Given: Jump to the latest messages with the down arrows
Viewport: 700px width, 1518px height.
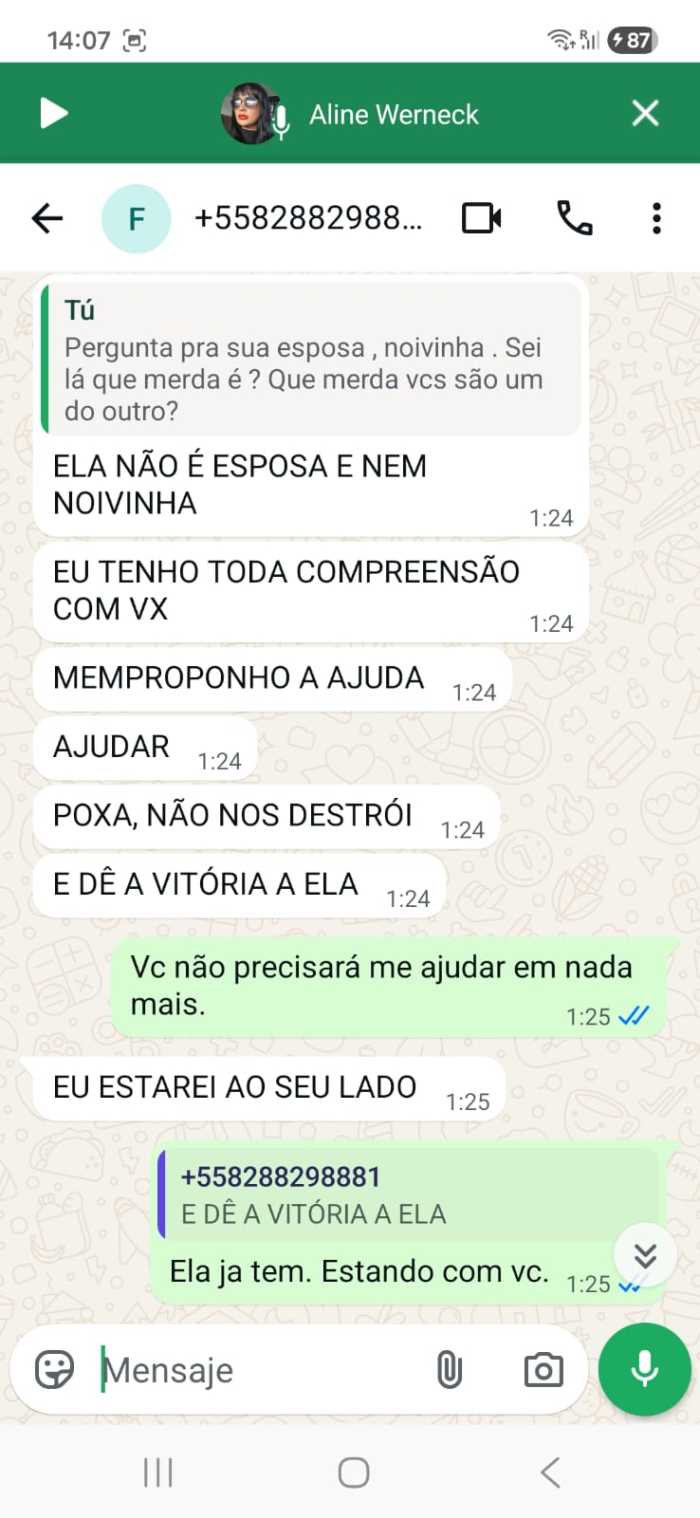Looking at the screenshot, I should tap(645, 1255).
